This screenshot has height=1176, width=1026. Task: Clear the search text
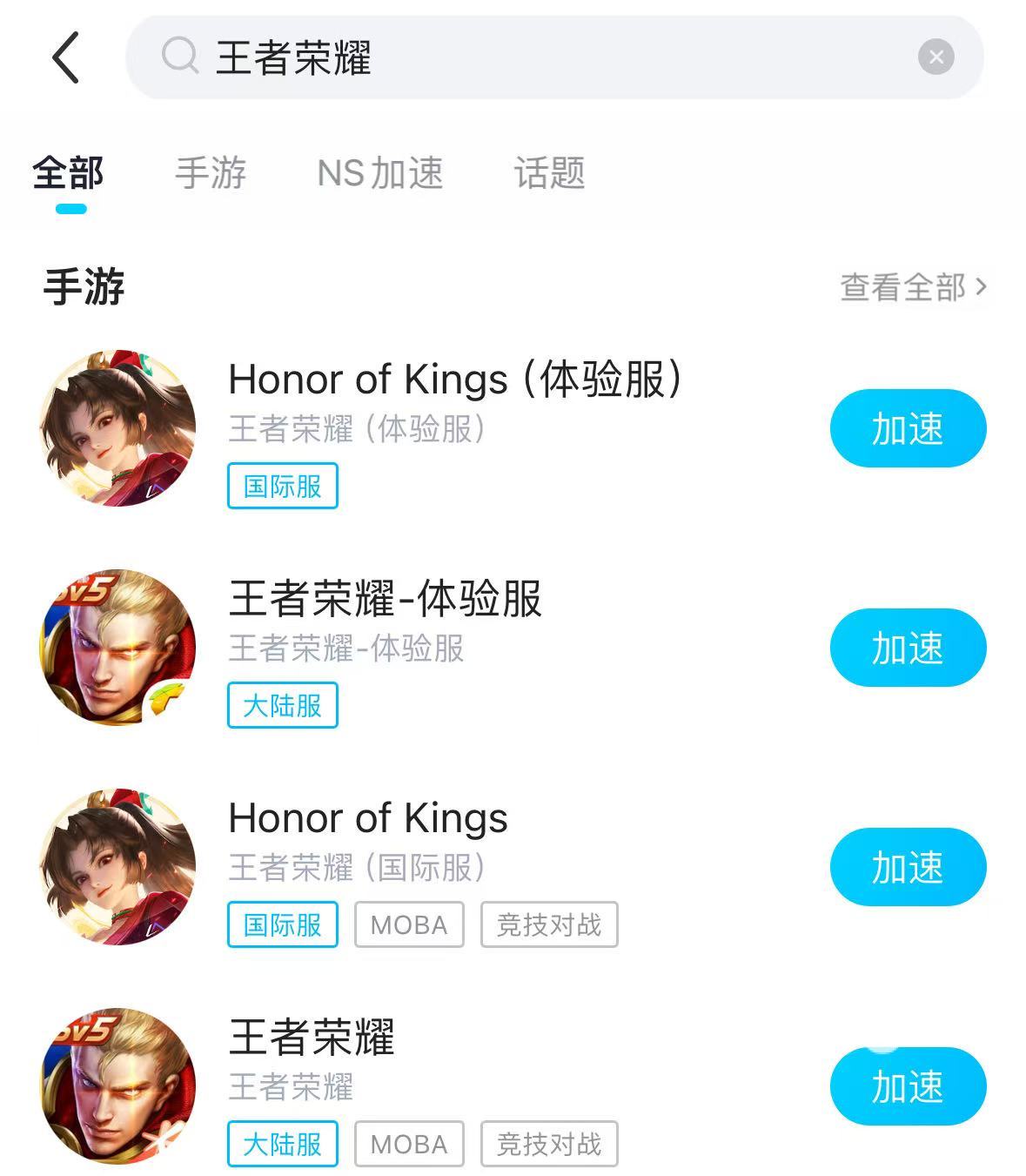(x=935, y=57)
